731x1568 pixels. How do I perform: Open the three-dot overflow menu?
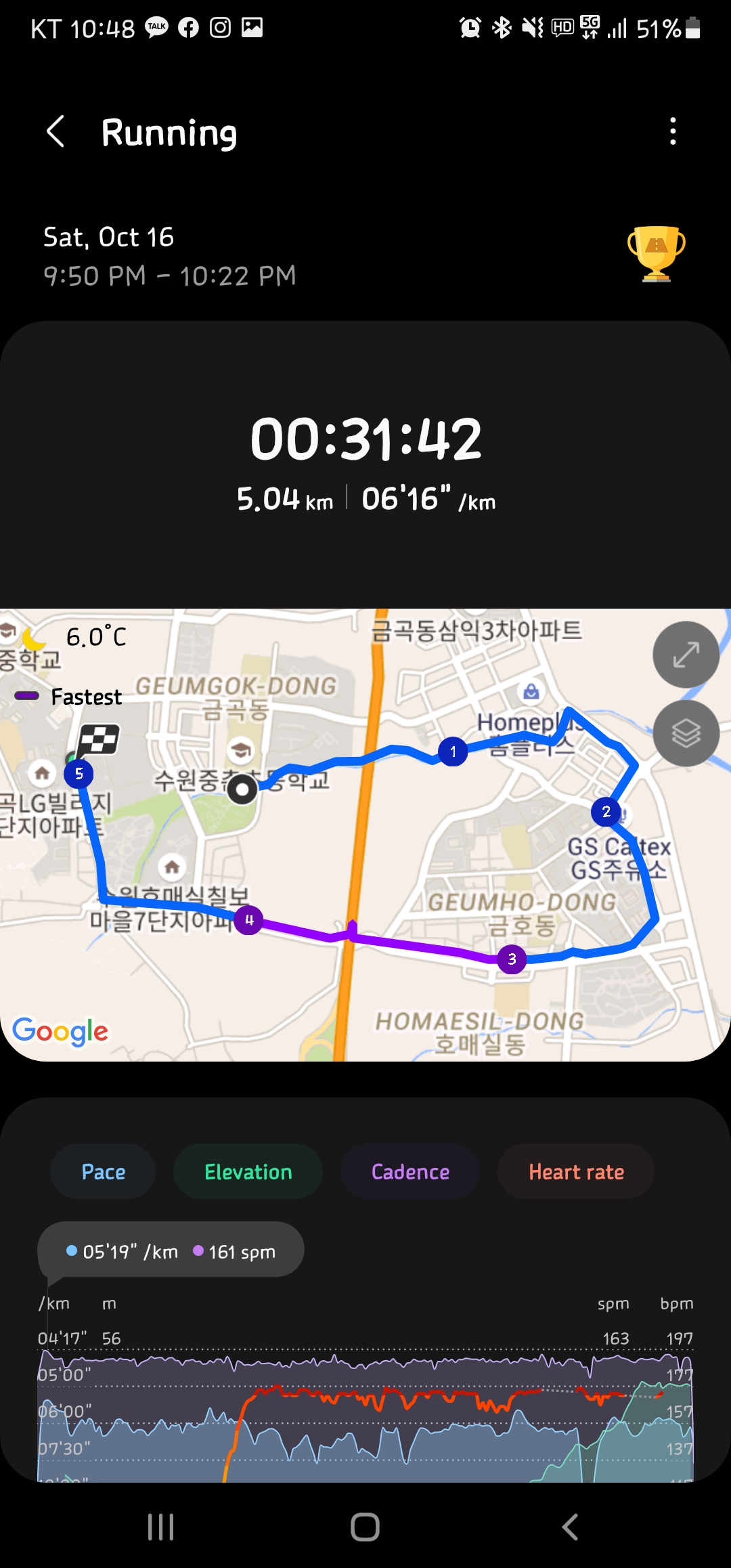click(672, 131)
